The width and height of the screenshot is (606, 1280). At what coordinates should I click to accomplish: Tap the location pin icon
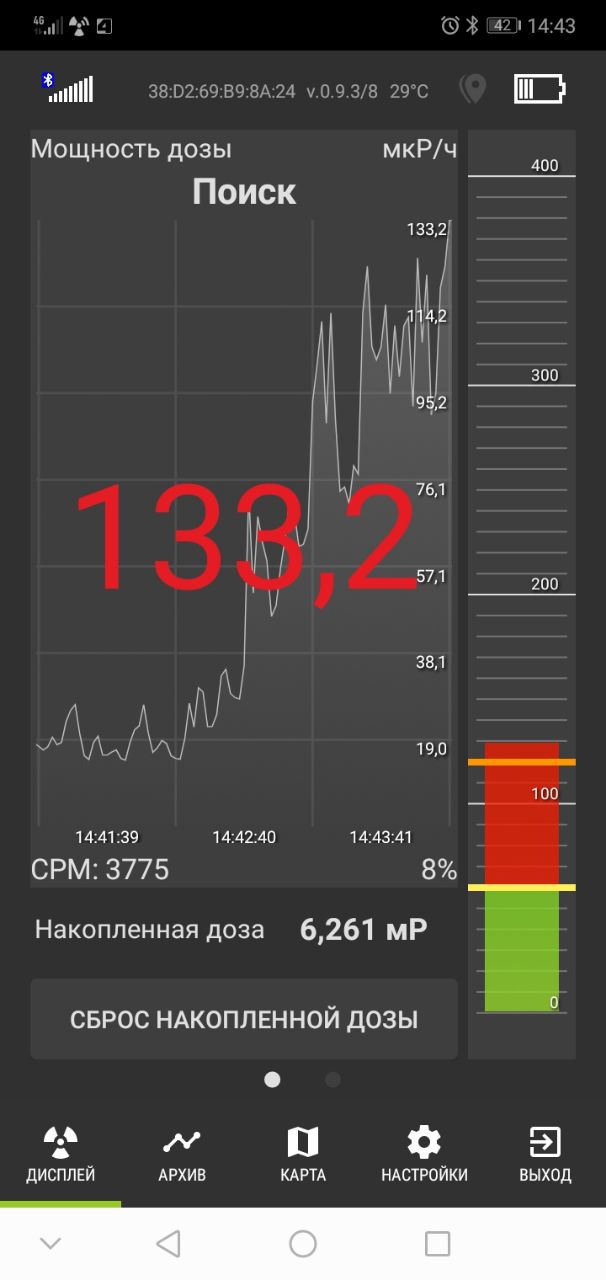coord(472,90)
